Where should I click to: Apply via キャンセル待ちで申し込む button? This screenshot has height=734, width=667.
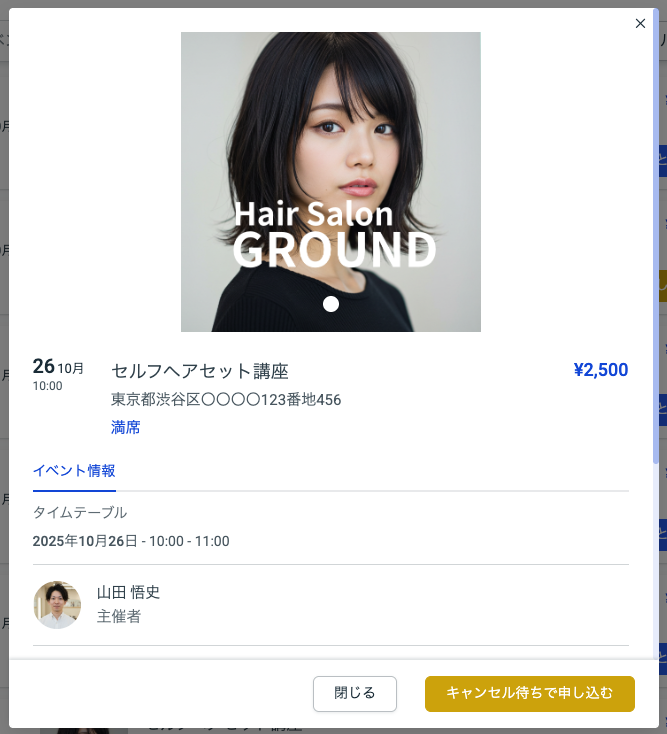pyautogui.click(x=529, y=693)
